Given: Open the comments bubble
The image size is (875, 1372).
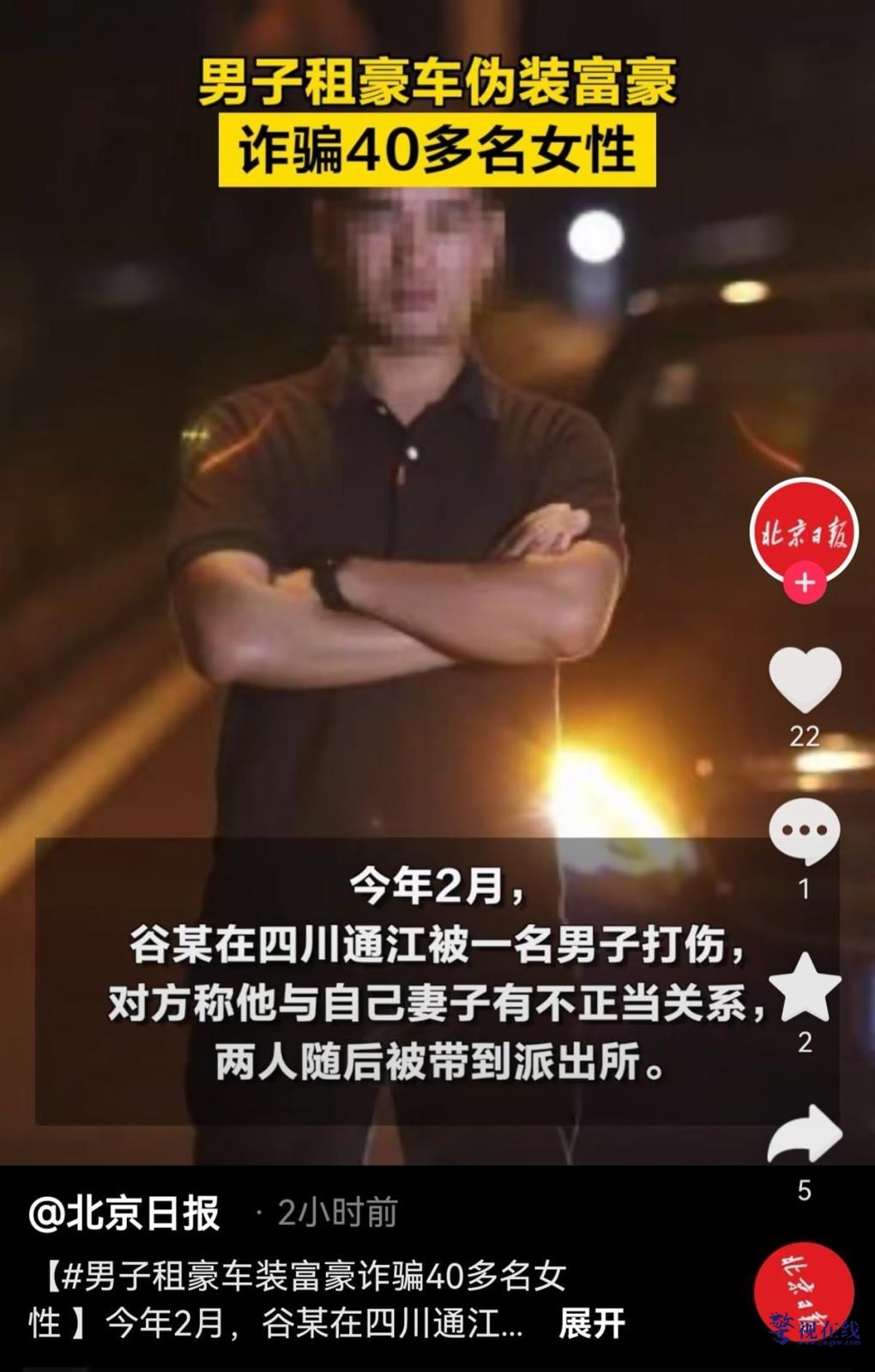Looking at the screenshot, I should 805,831.
